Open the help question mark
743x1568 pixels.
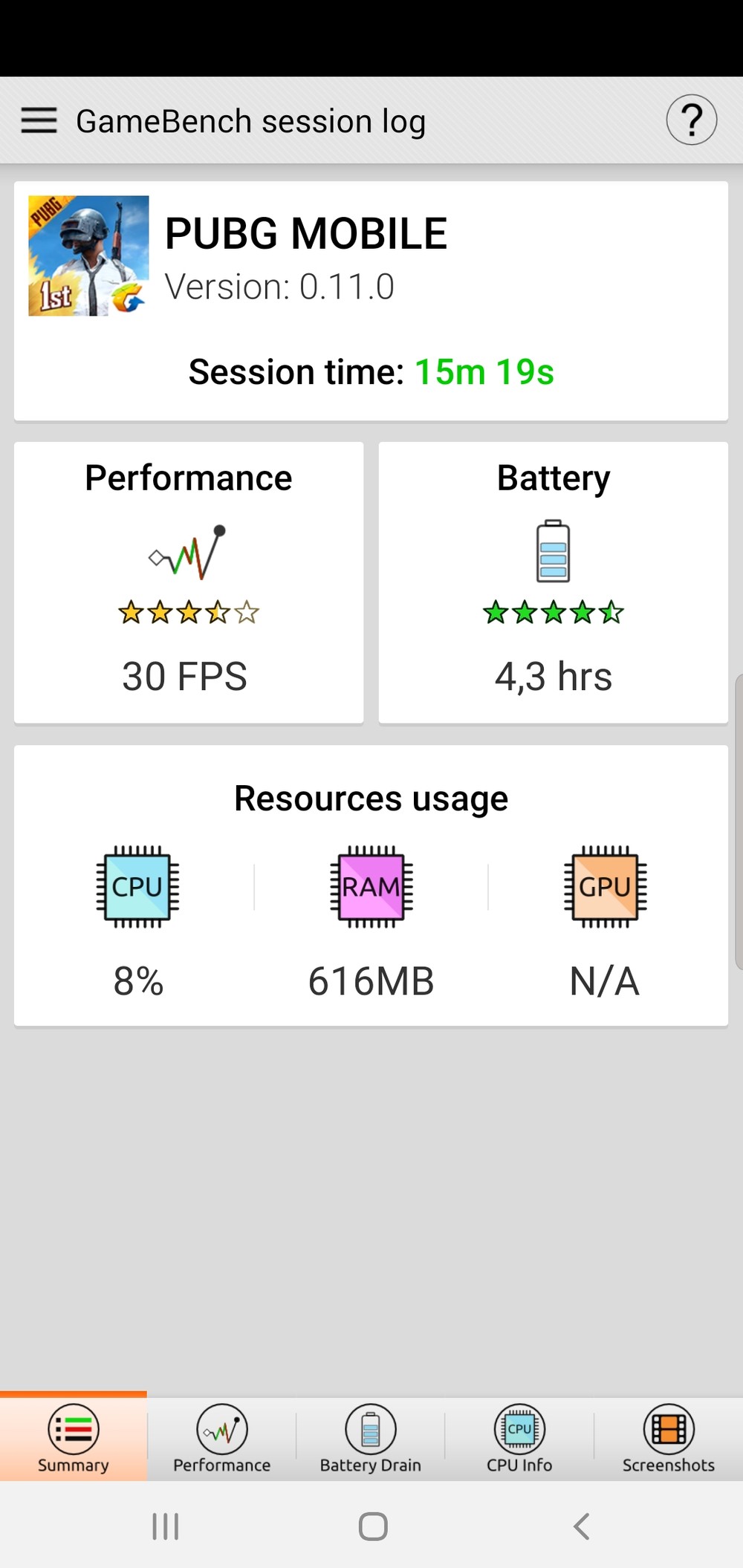[691, 120]
